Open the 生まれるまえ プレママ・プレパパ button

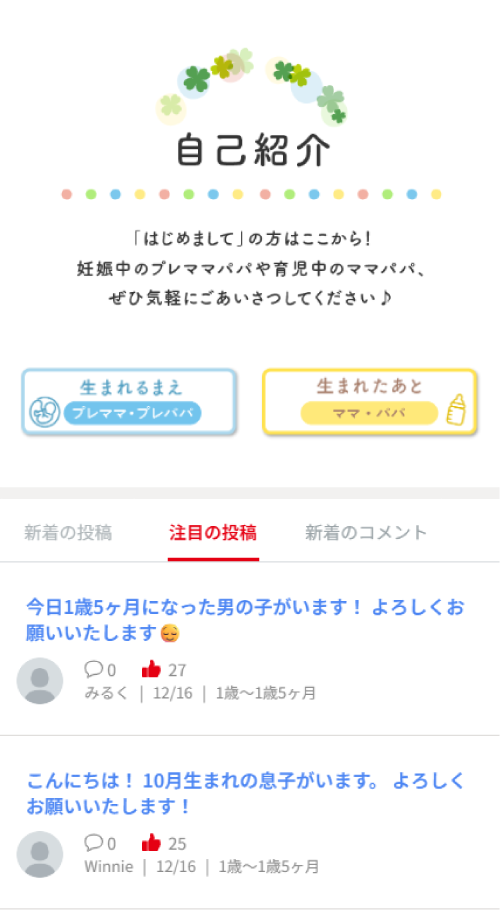[x=129, y=402]
